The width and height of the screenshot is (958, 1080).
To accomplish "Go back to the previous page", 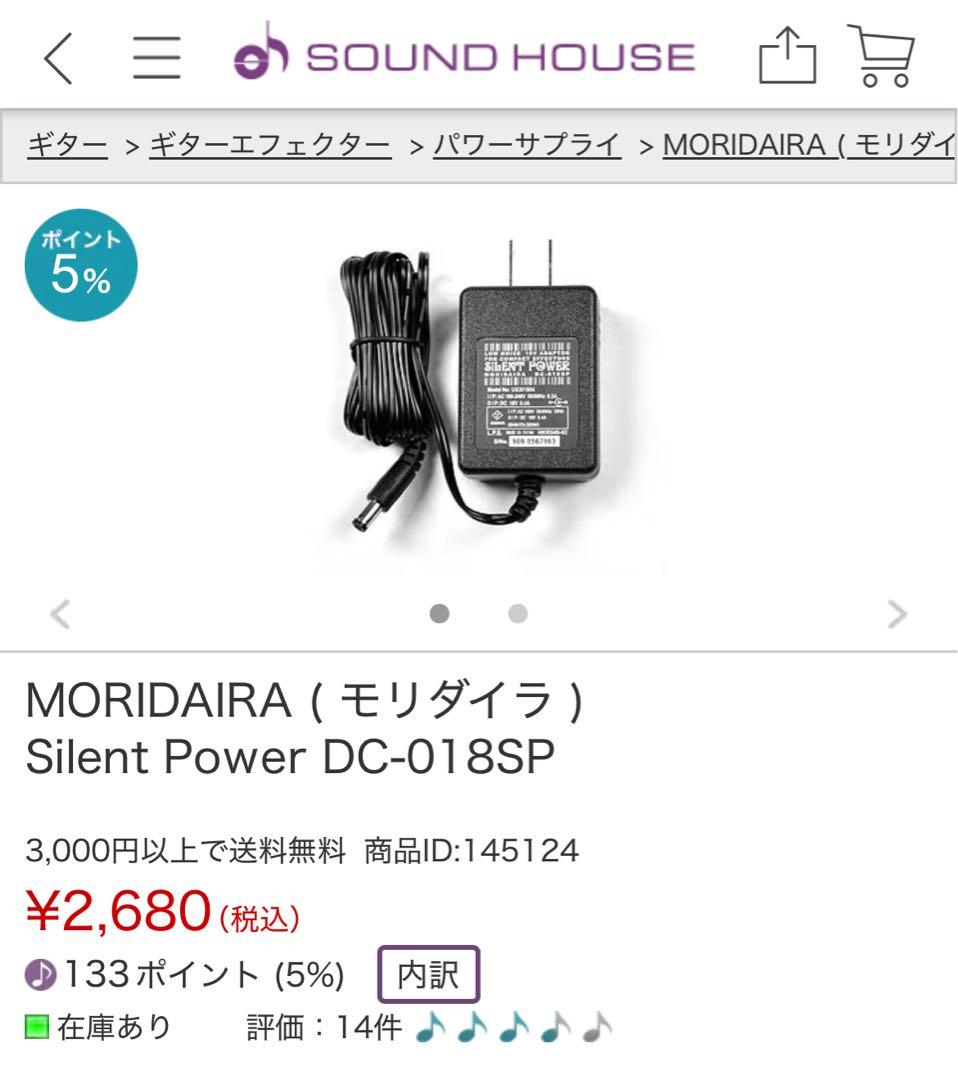I will (x=59, y=58).
